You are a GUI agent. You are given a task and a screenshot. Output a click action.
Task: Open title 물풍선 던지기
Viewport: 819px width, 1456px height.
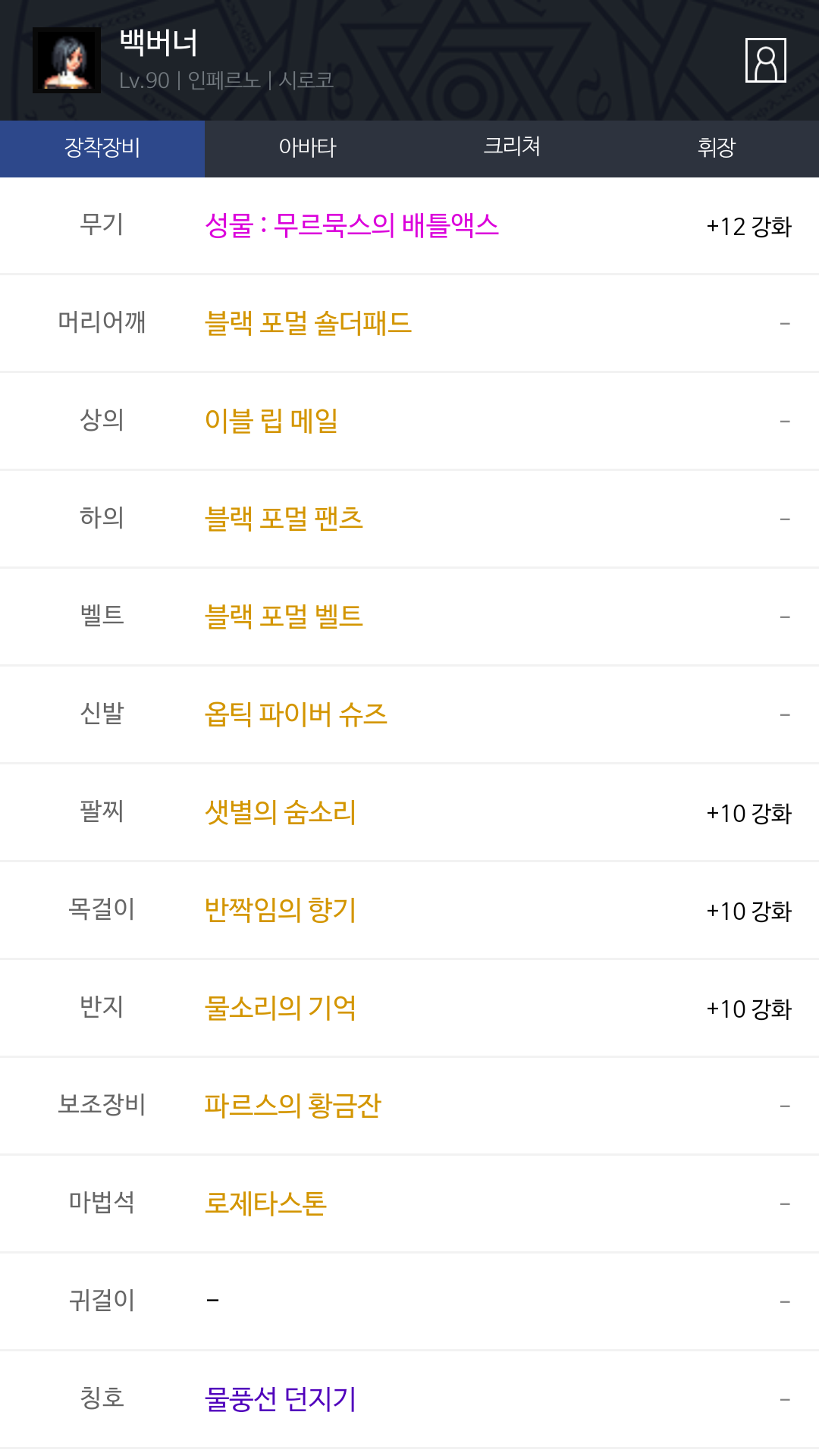281,1399
